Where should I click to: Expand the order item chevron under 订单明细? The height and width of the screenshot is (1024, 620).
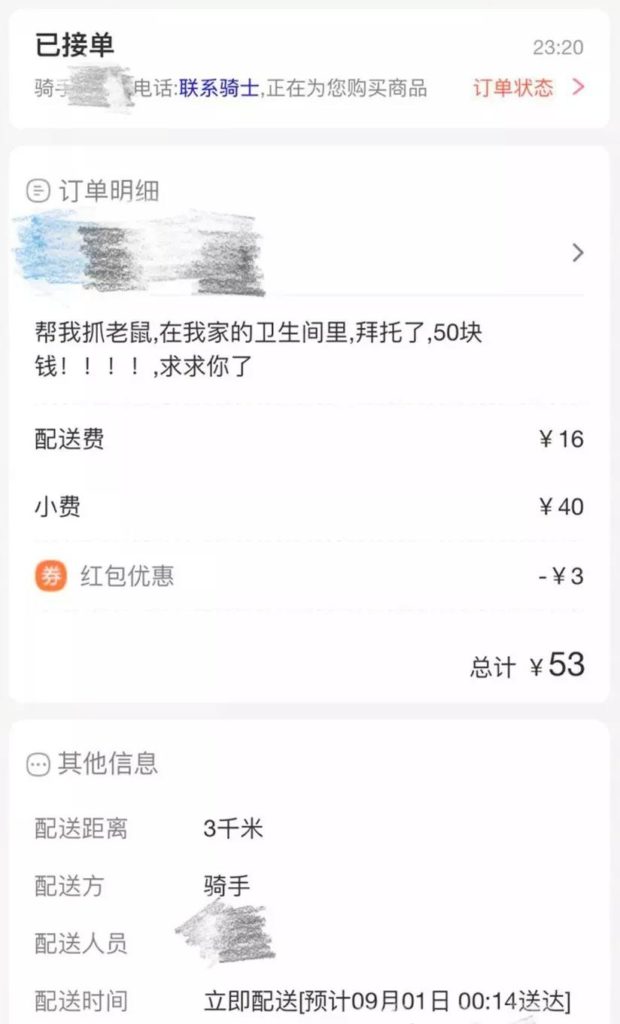(577, 253)
